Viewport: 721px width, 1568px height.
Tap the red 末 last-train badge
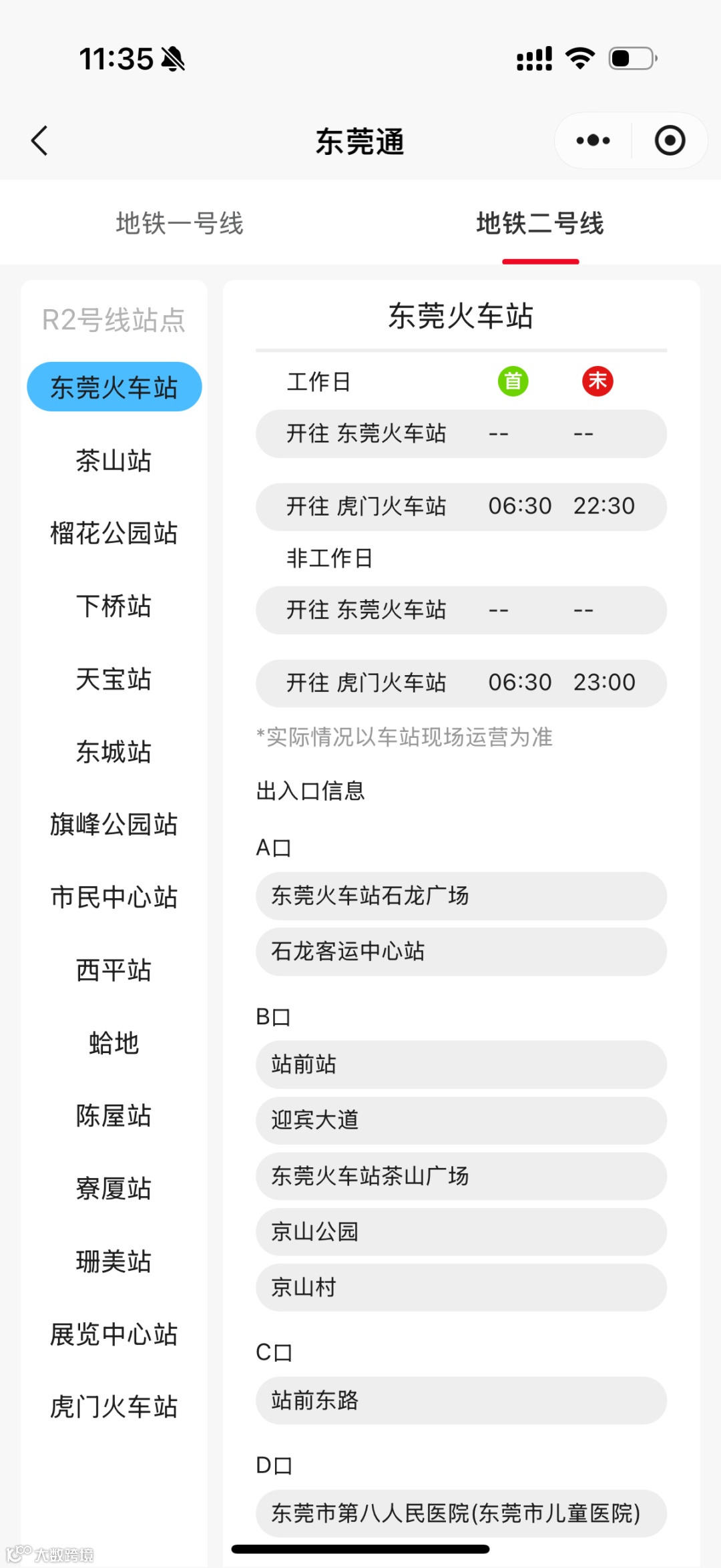pyautogui.click(x=597, y=381)
